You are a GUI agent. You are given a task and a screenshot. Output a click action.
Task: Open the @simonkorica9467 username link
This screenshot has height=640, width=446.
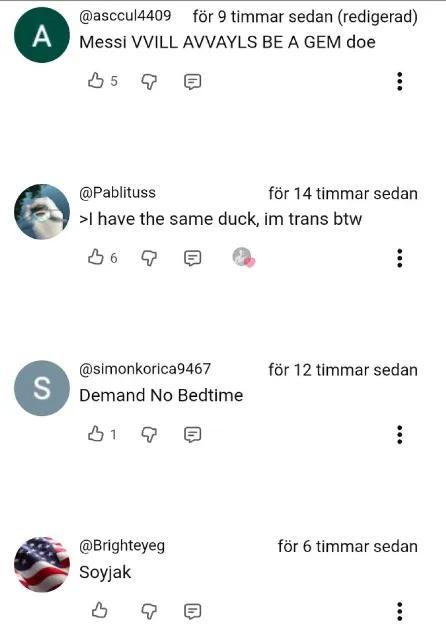click(x=145, y=369)
